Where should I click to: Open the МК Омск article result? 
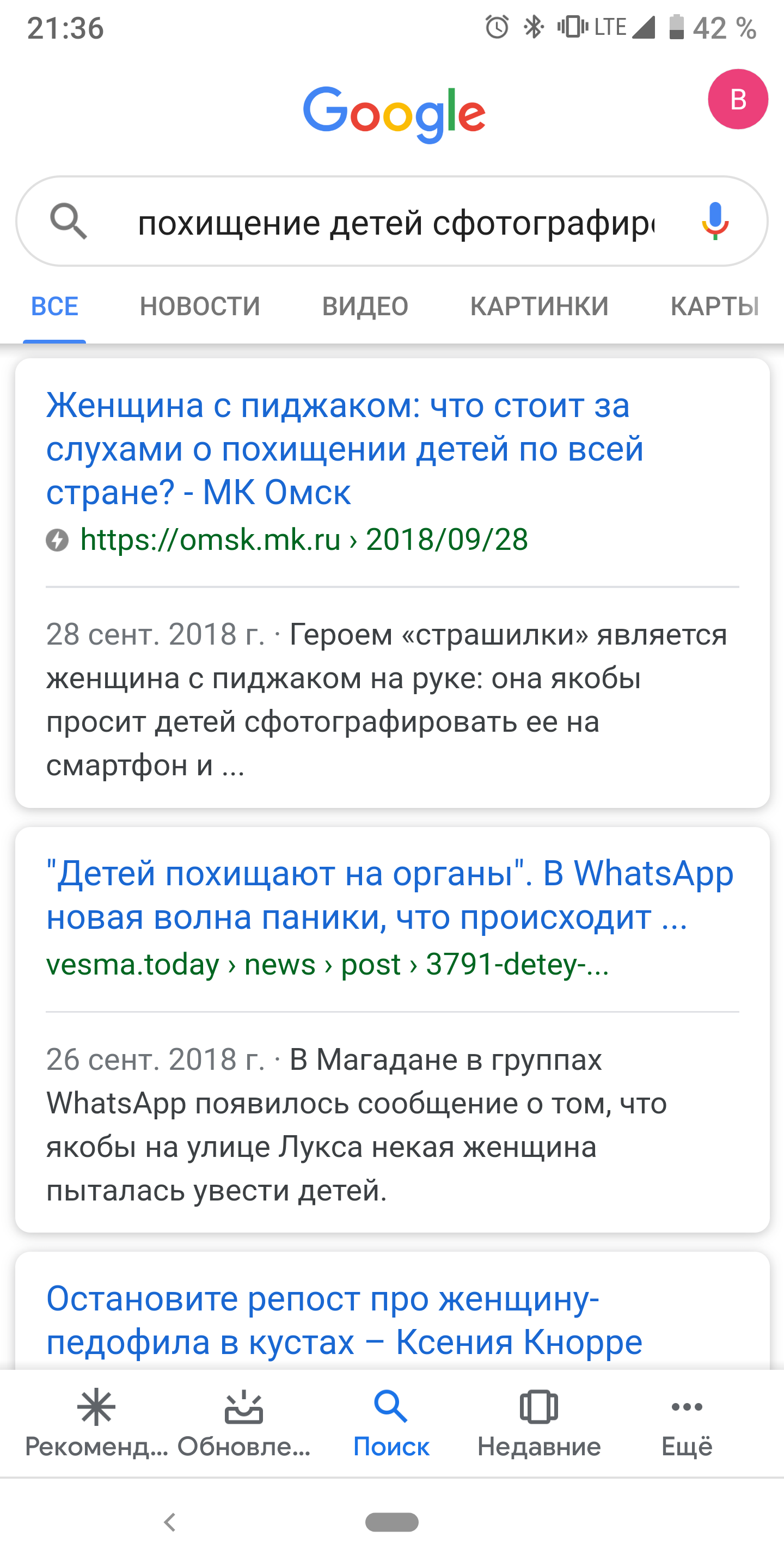point(345,449)
